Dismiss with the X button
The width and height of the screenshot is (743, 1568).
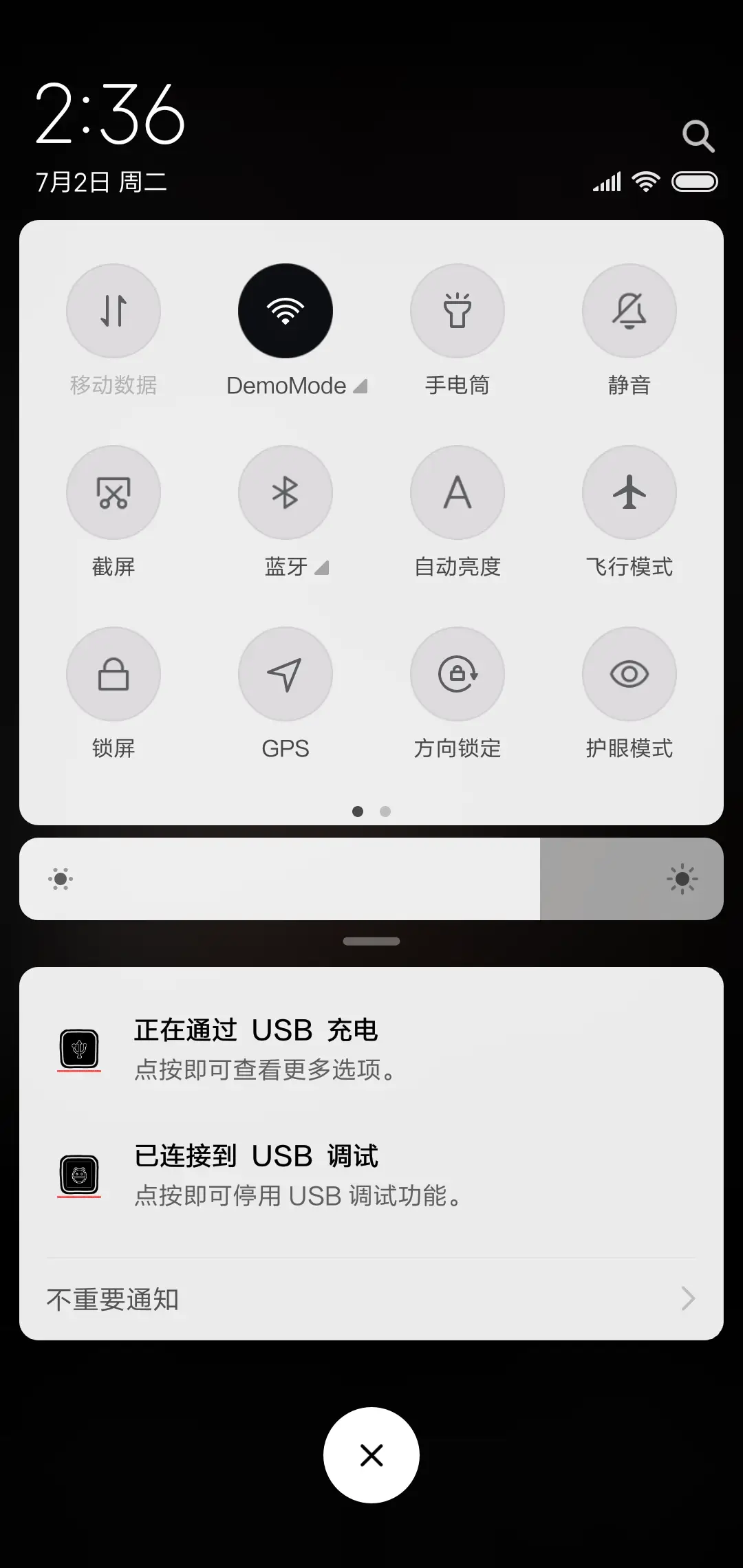click(x=371, y=1455)
